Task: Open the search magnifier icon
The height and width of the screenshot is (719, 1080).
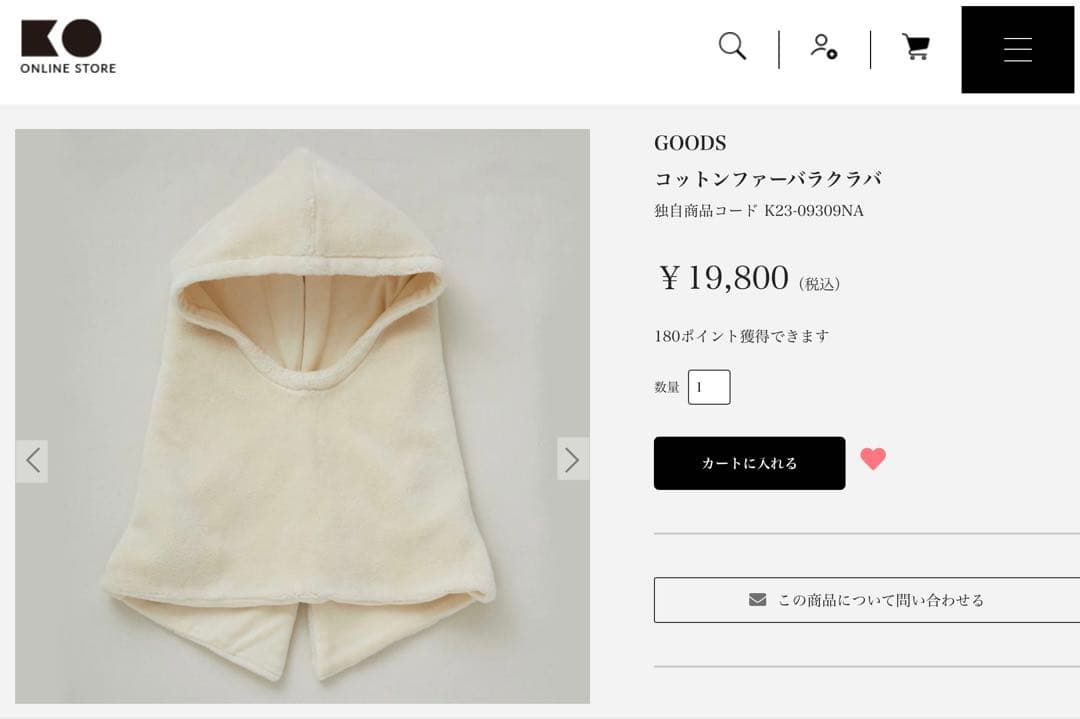Action: [x=732, y=46]
